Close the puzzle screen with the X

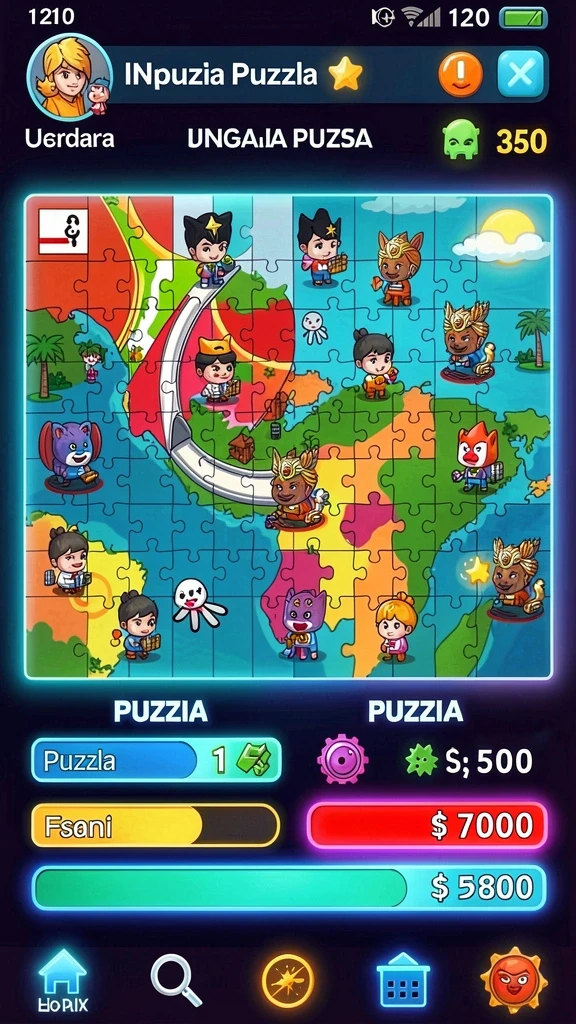click(x=520, y=74)
